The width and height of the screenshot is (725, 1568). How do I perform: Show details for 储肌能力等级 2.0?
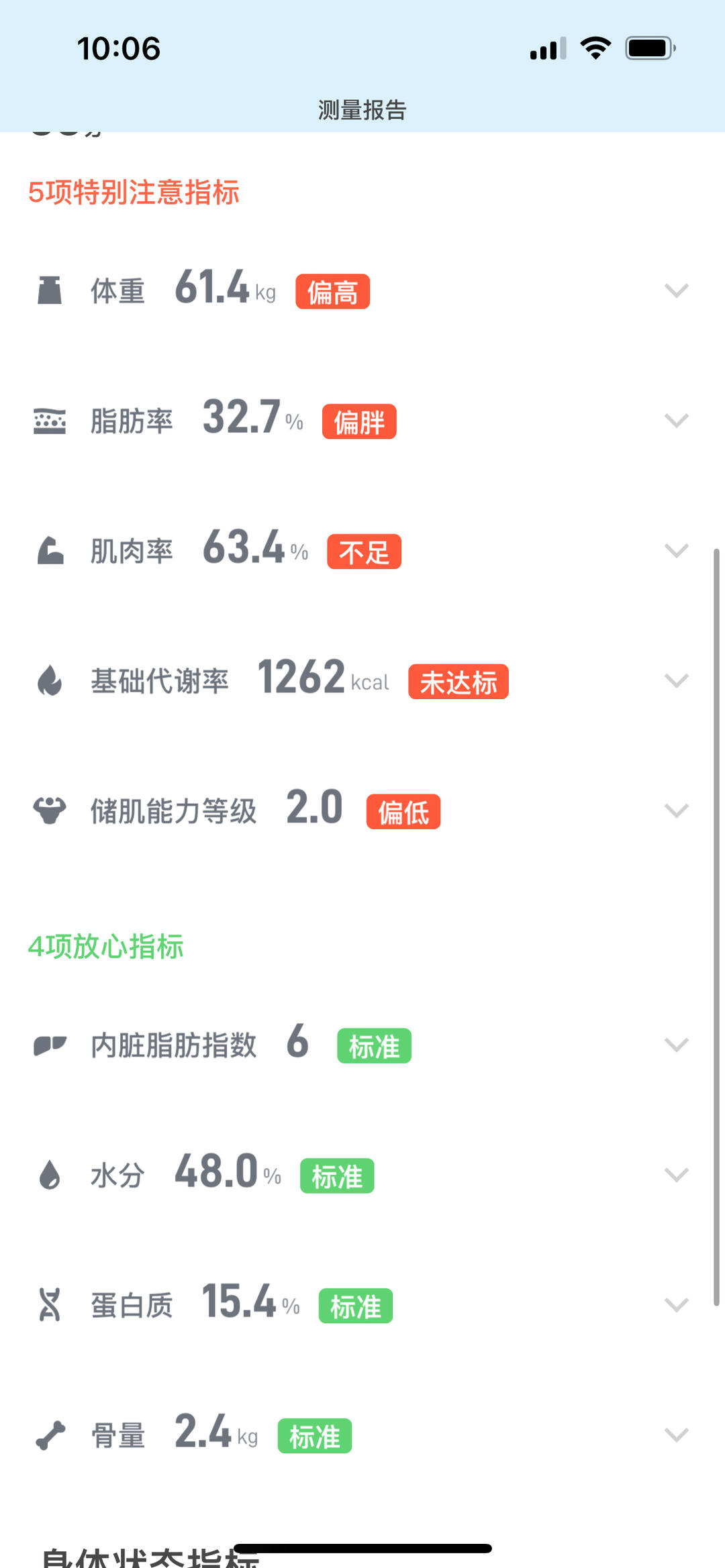click(x=676, y=811)
